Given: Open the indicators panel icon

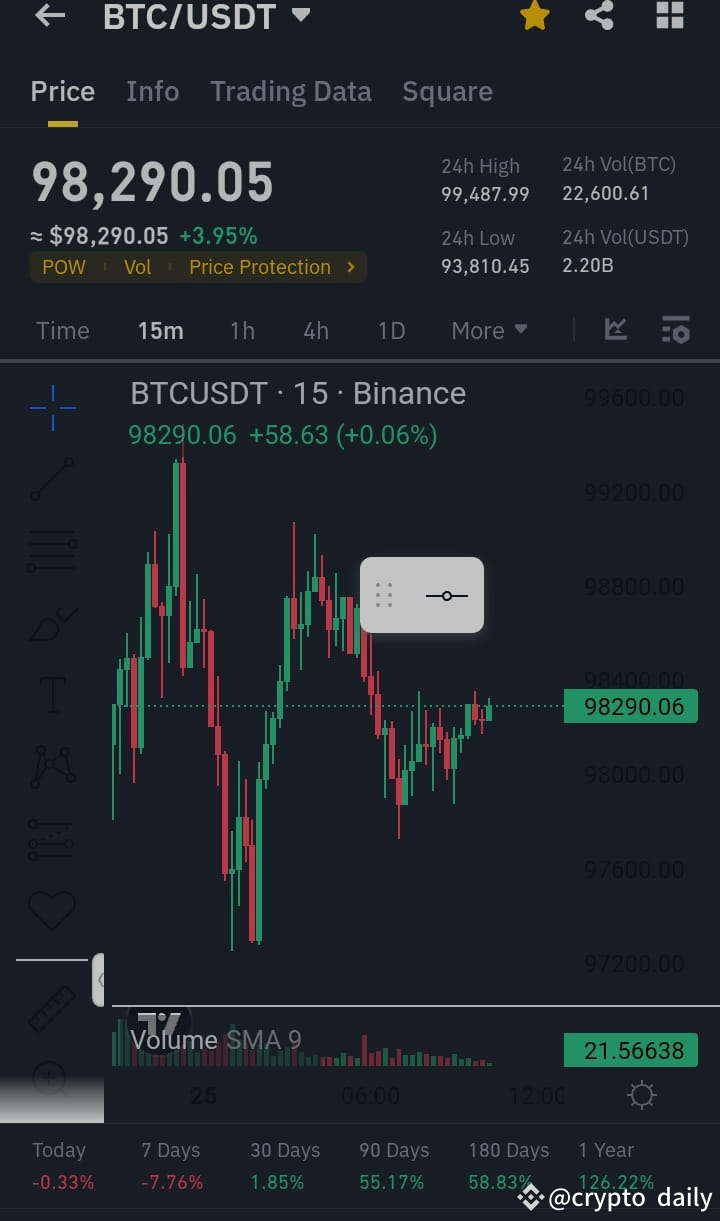Looking at the screenshot, I should [x=675, y=329].
